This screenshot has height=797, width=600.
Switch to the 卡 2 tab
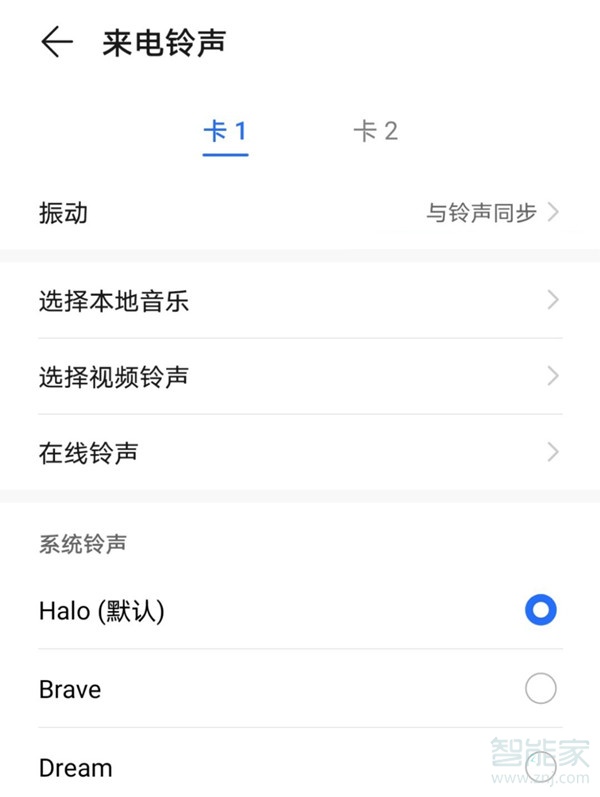(x=375, y=131)
